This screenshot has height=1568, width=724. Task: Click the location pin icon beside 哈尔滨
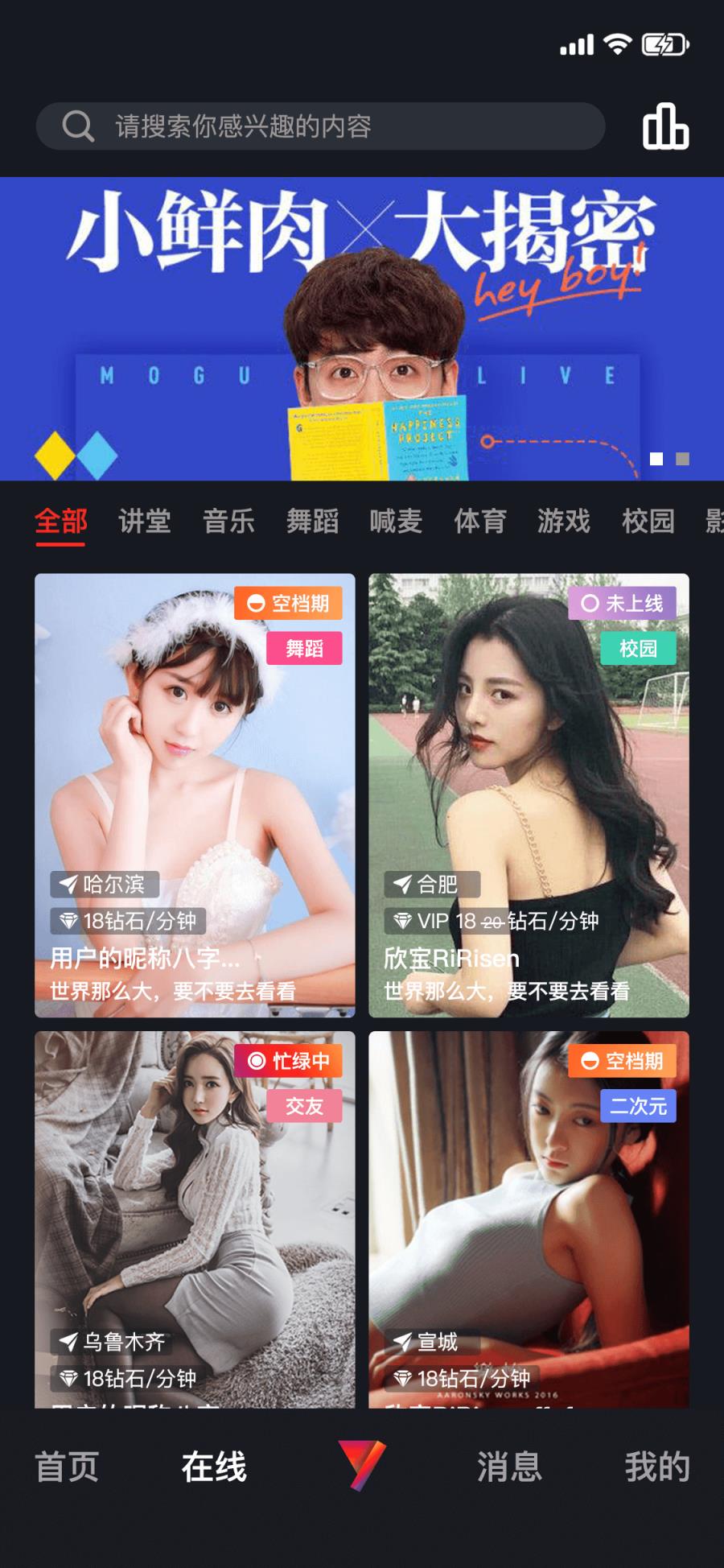pyautogui.click(x=69, y=884)
